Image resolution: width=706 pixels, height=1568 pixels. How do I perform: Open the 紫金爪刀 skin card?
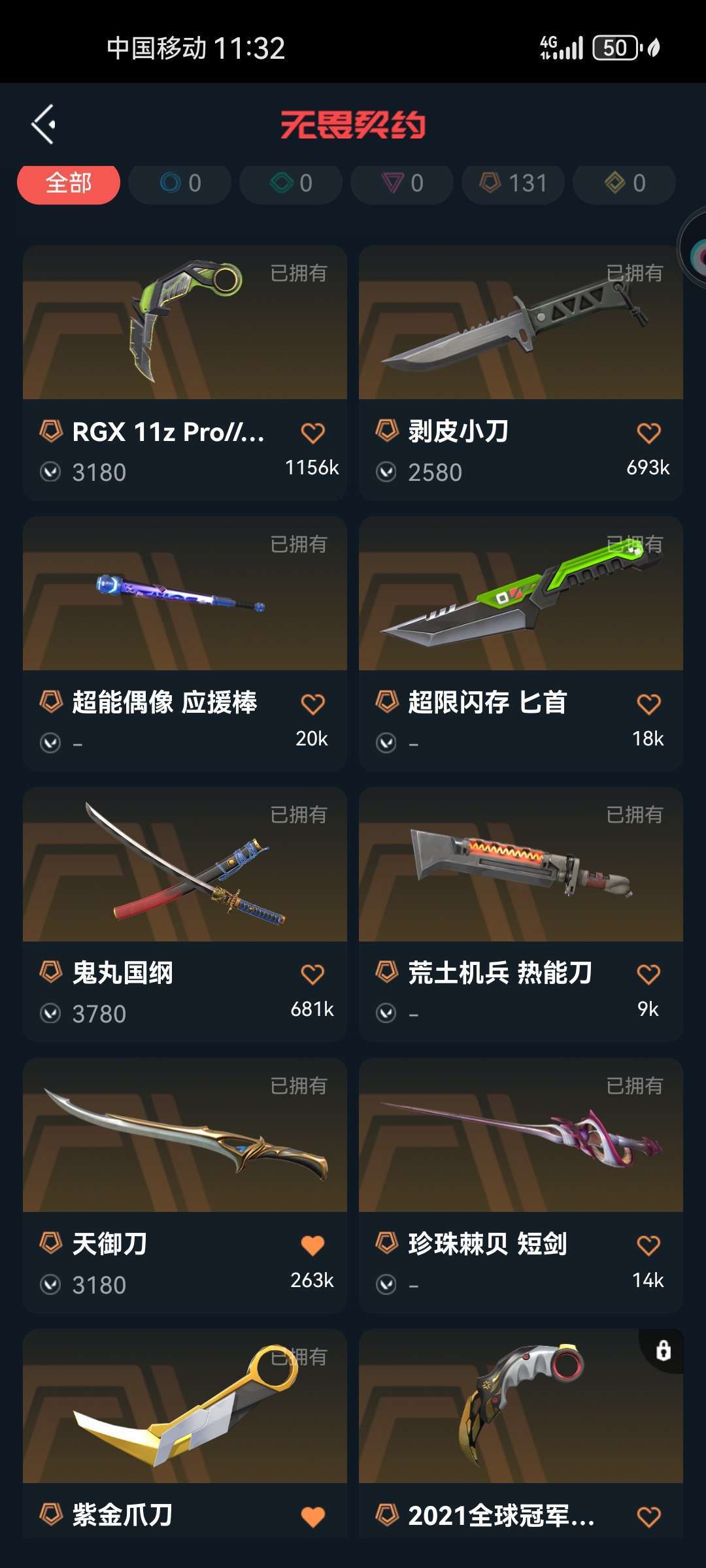tap(185, 1434)
